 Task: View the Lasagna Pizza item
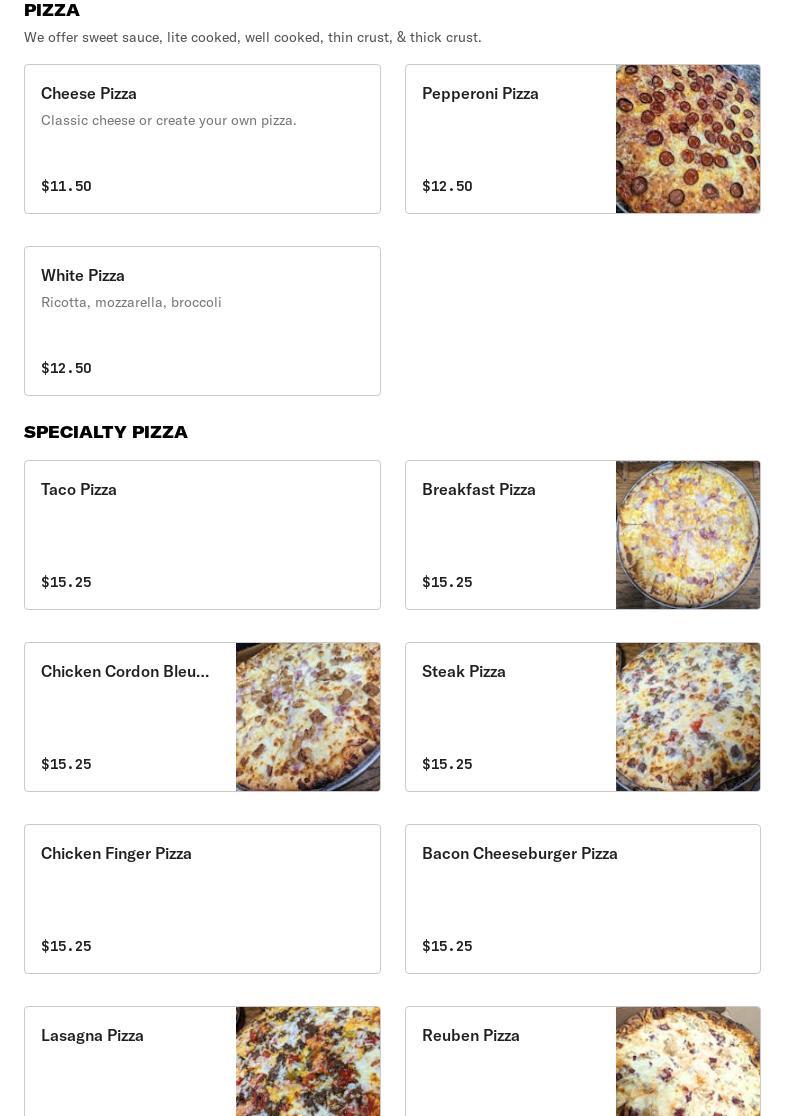click(x=202, y=1060)
